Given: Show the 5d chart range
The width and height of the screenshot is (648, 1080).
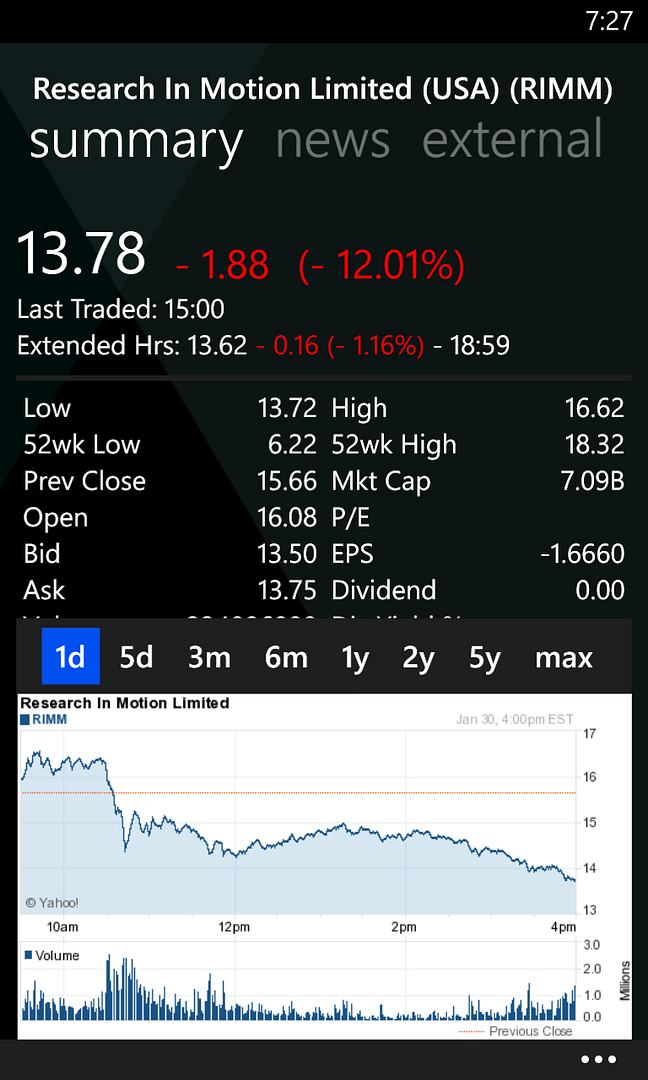Looking at the screenshot, I should tap(136, 658).
